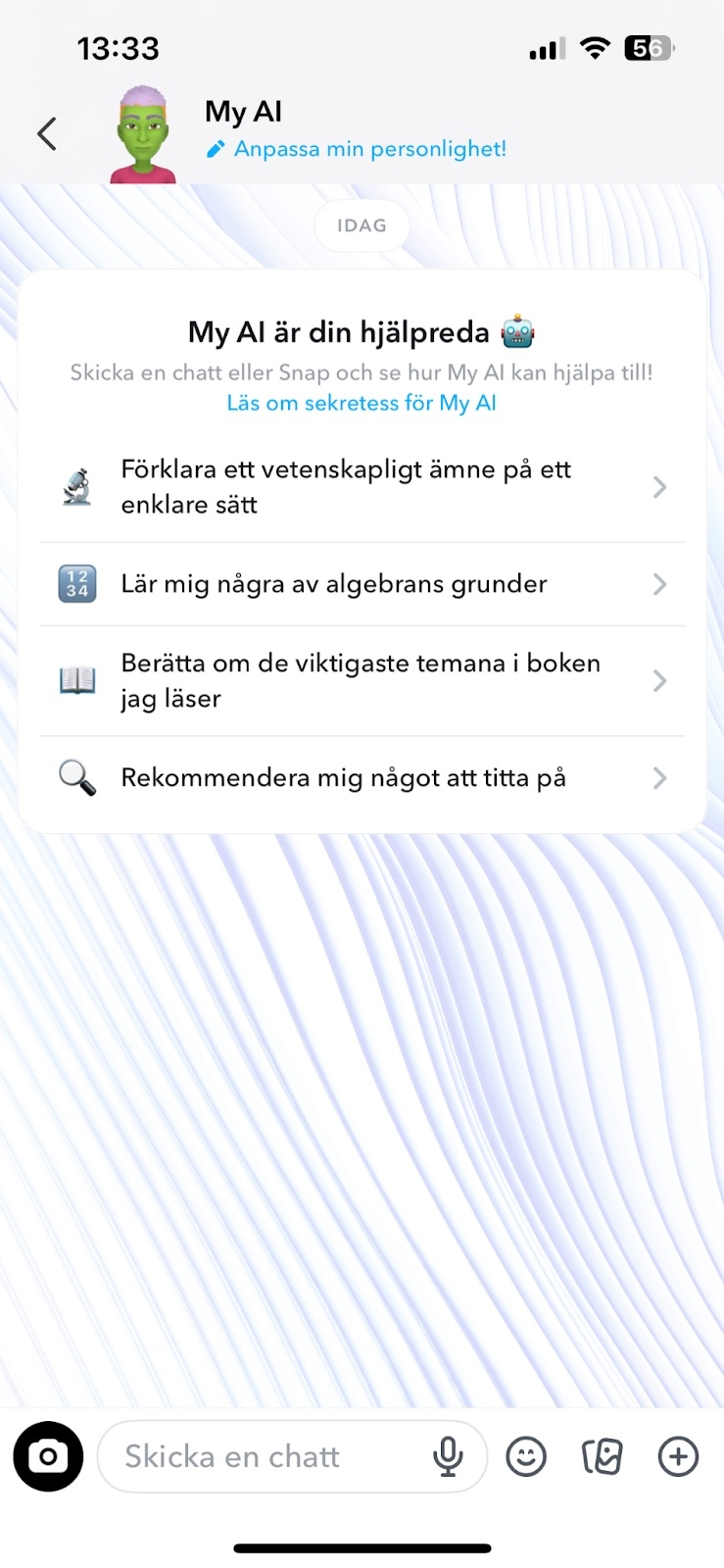Select the microscope science topic icon
Screen dimensions: 724x1568
(76, 486)
